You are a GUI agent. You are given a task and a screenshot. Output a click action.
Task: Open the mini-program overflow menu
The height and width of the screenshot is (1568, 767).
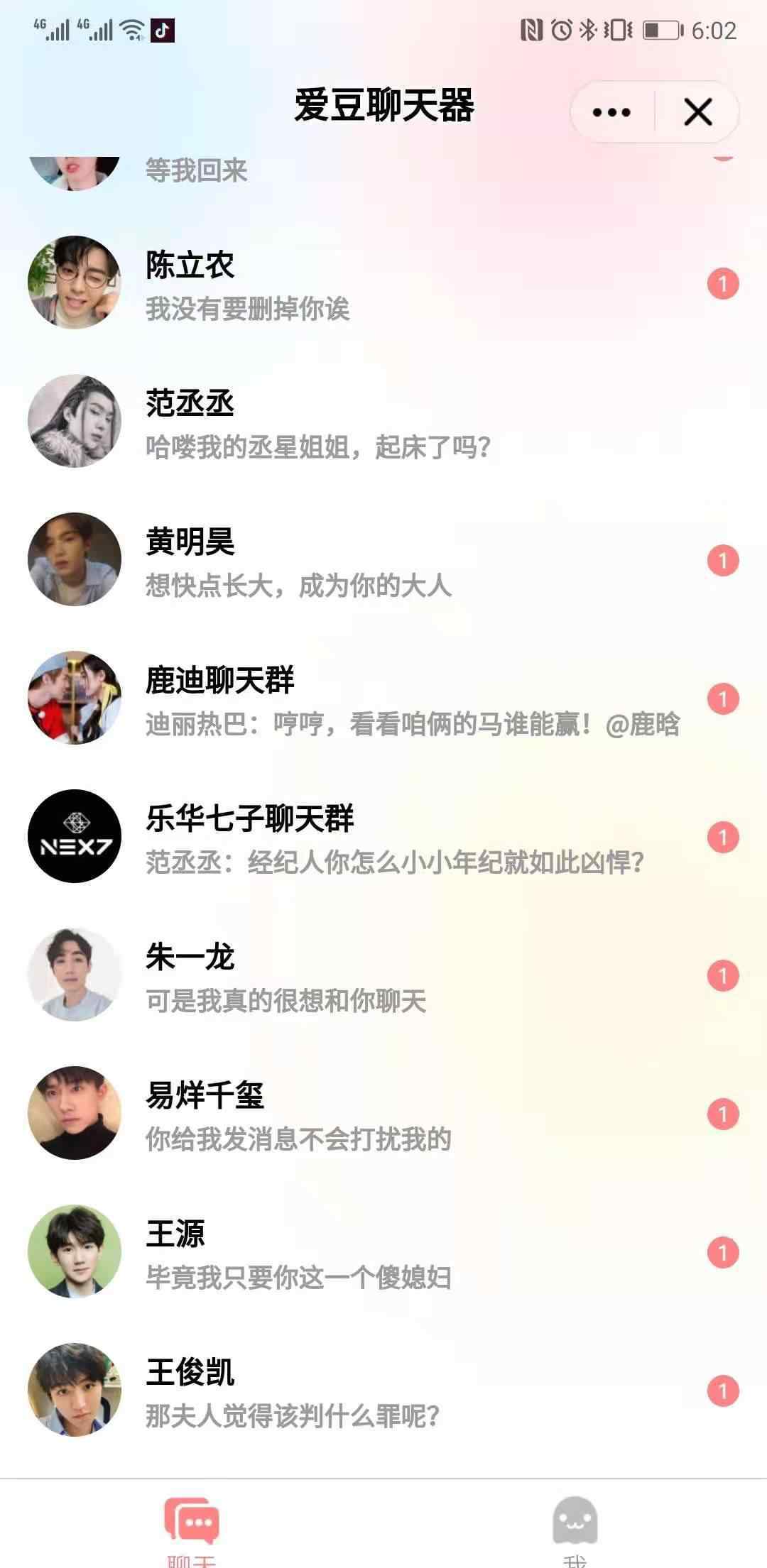[611, 112]
